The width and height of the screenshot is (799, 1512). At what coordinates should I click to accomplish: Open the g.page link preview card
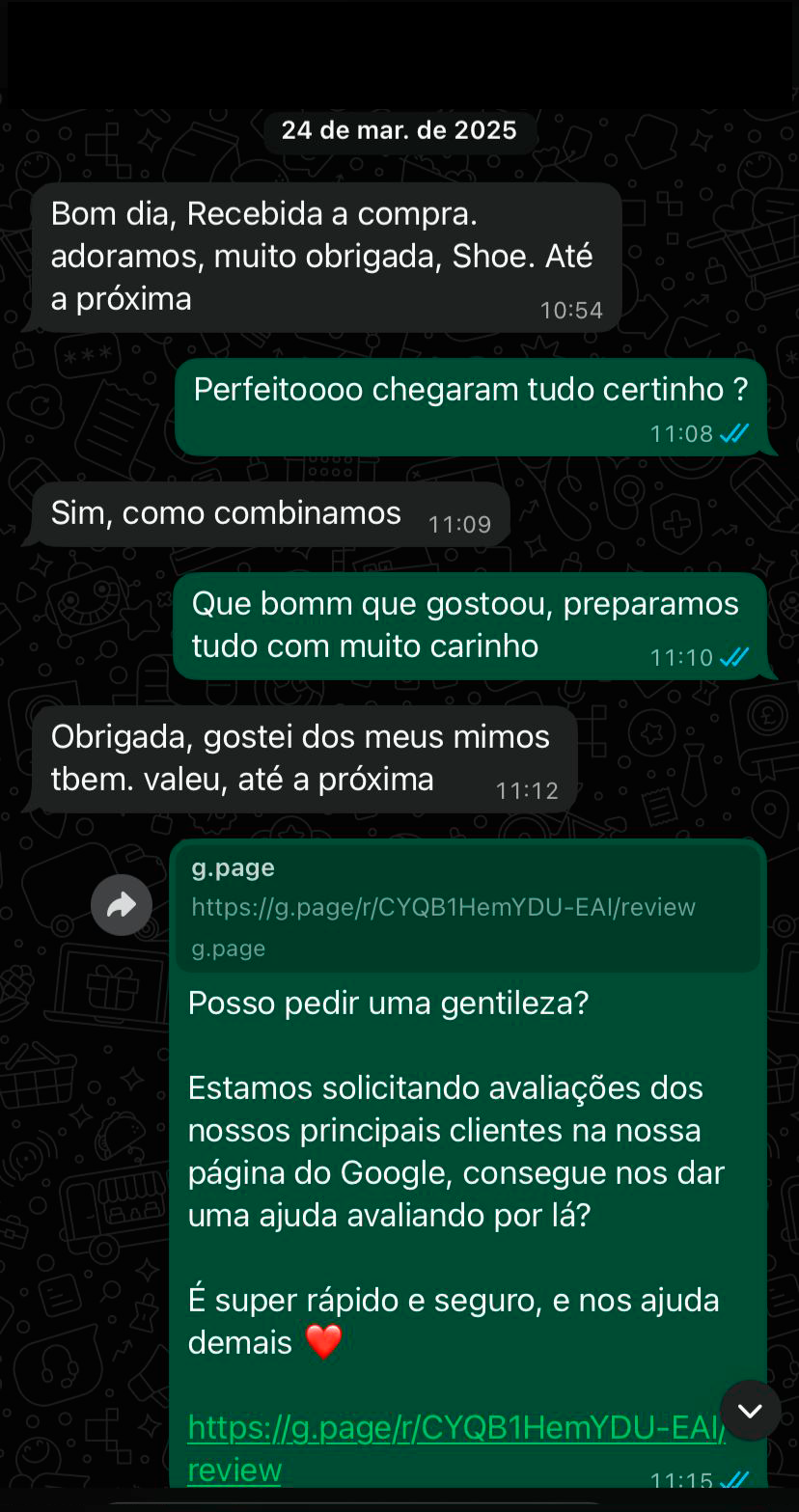tap(468, 907)
